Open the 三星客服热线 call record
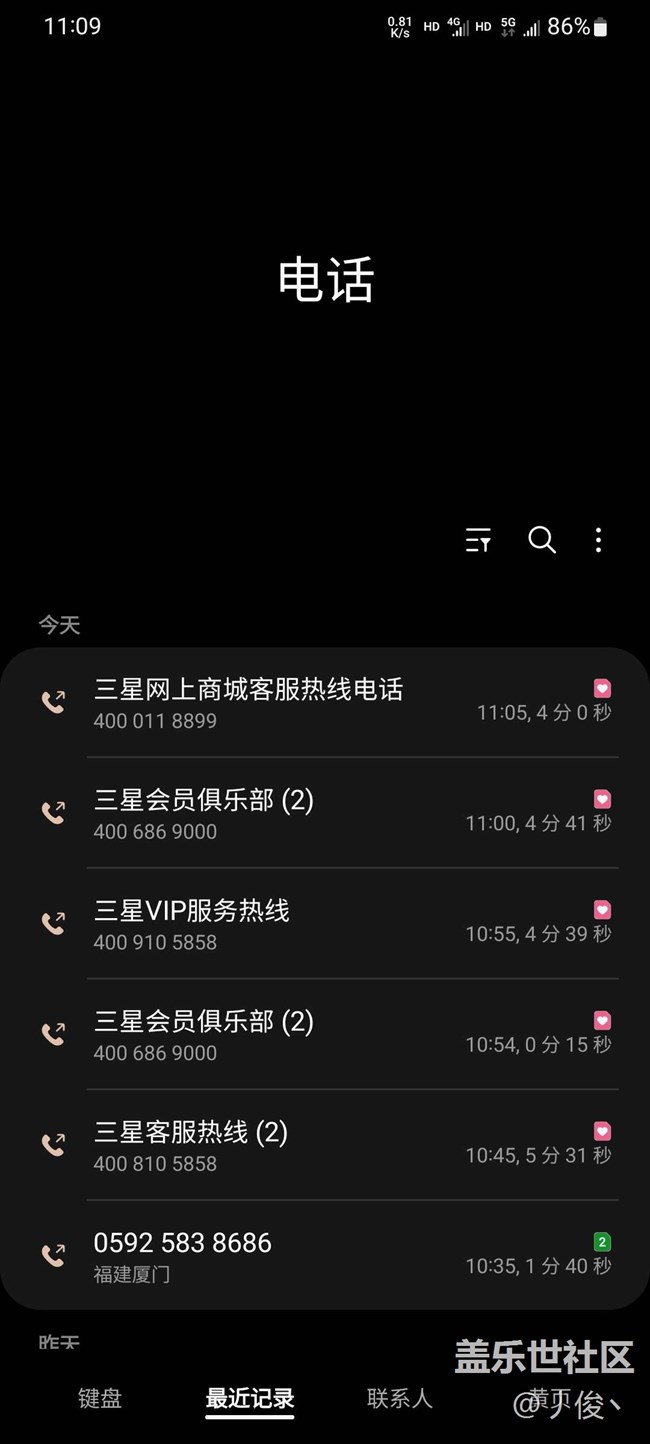The height and width of the screenshot is (1444, 650). coord(325,1146)
